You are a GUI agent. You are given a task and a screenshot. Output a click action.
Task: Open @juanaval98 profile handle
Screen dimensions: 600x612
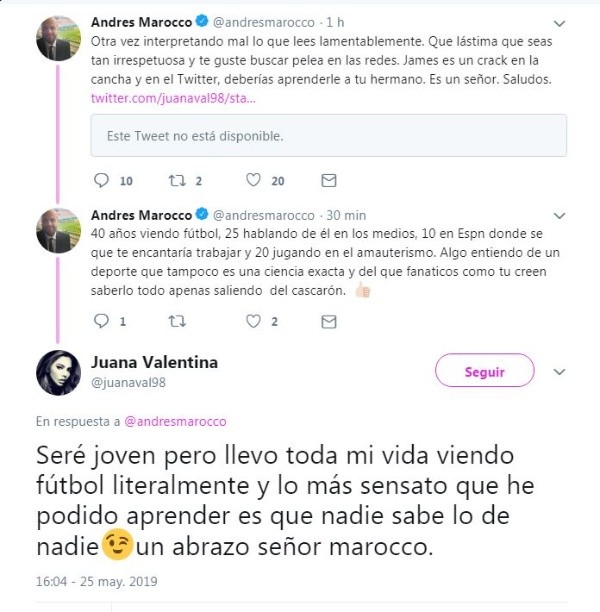point(126,382)
